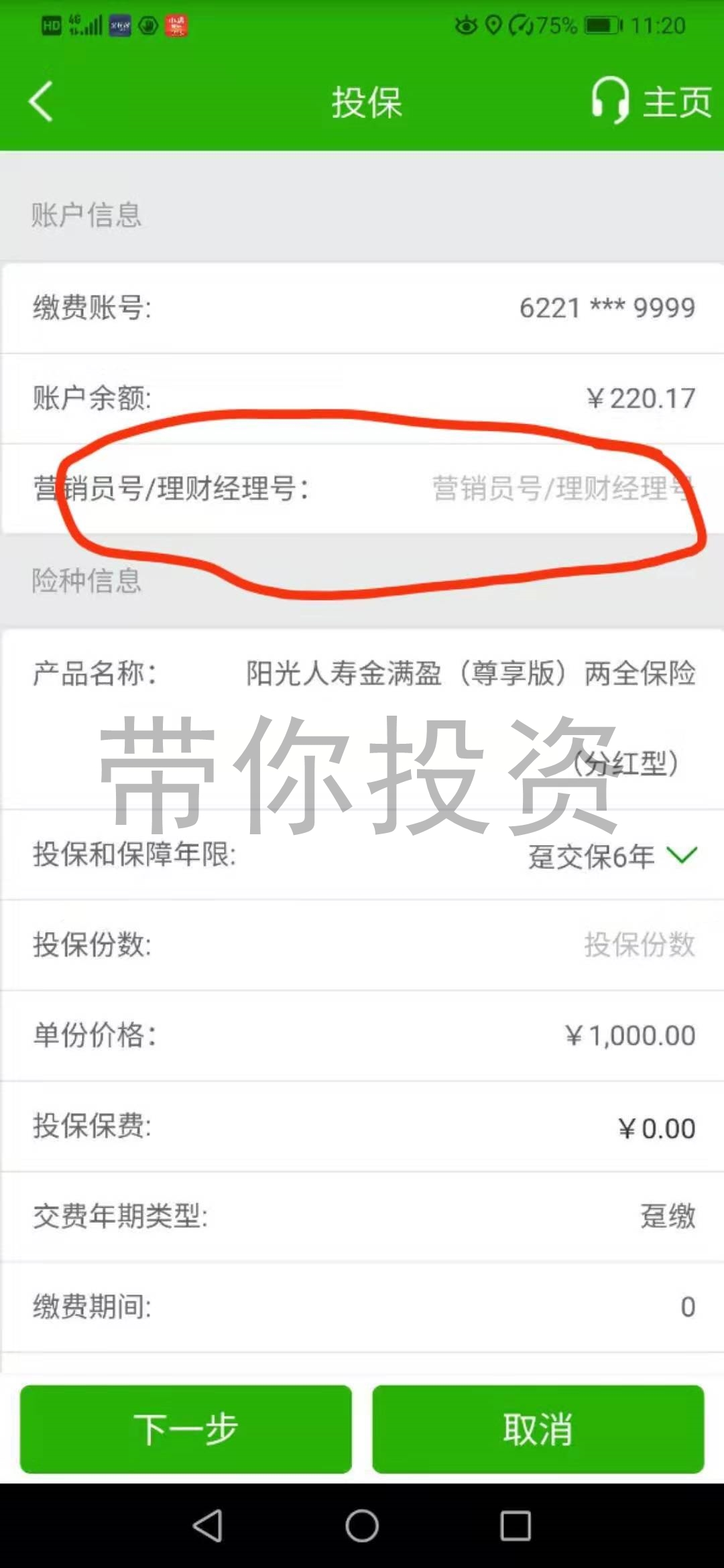Return to 主页 home page
This screenshot has height=1568, width=724.
coord(677,102)
